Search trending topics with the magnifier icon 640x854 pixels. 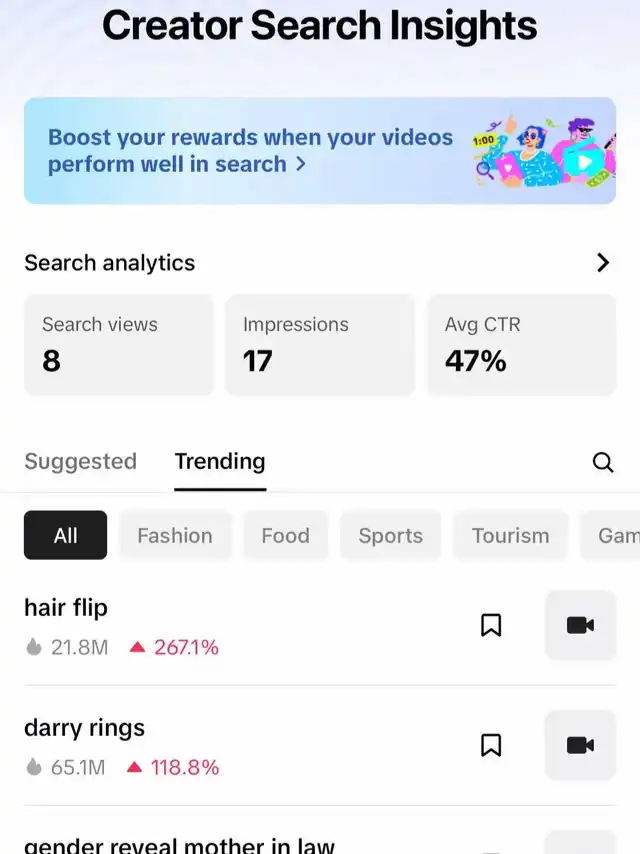pos(602,462)
